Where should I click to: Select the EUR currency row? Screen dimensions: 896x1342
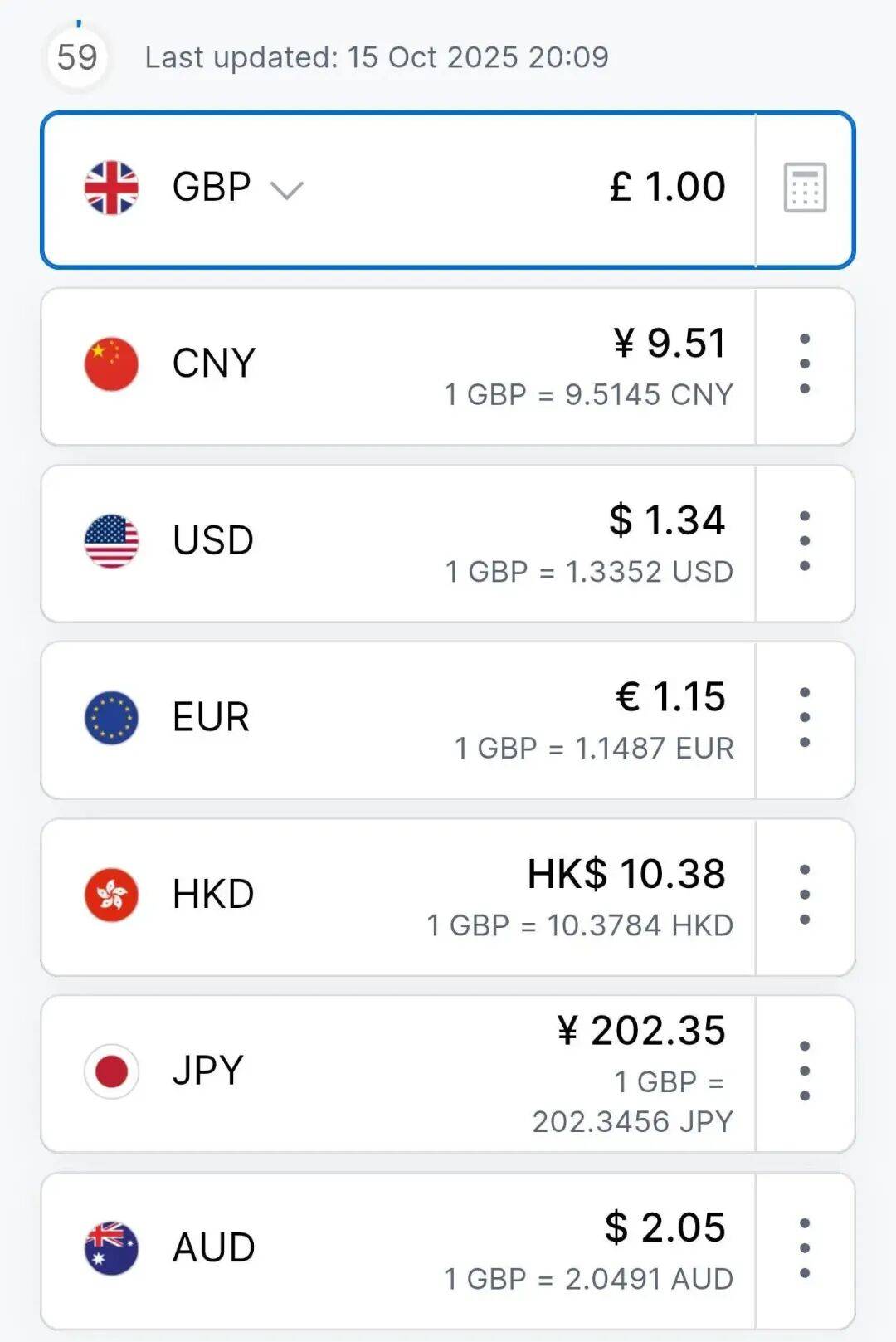click(x=398, y=720)
